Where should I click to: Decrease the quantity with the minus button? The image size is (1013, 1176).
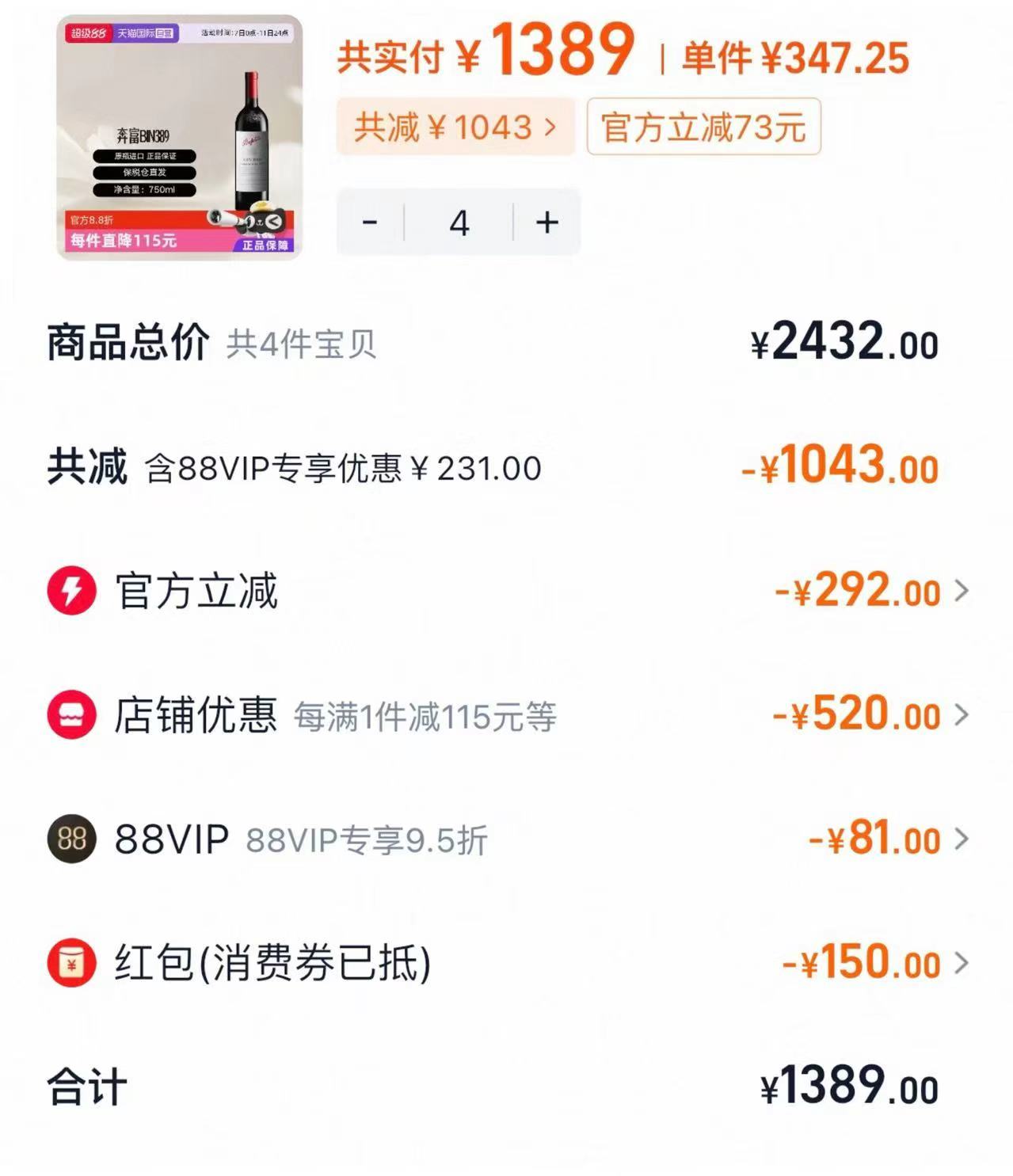tap(369, 223)
